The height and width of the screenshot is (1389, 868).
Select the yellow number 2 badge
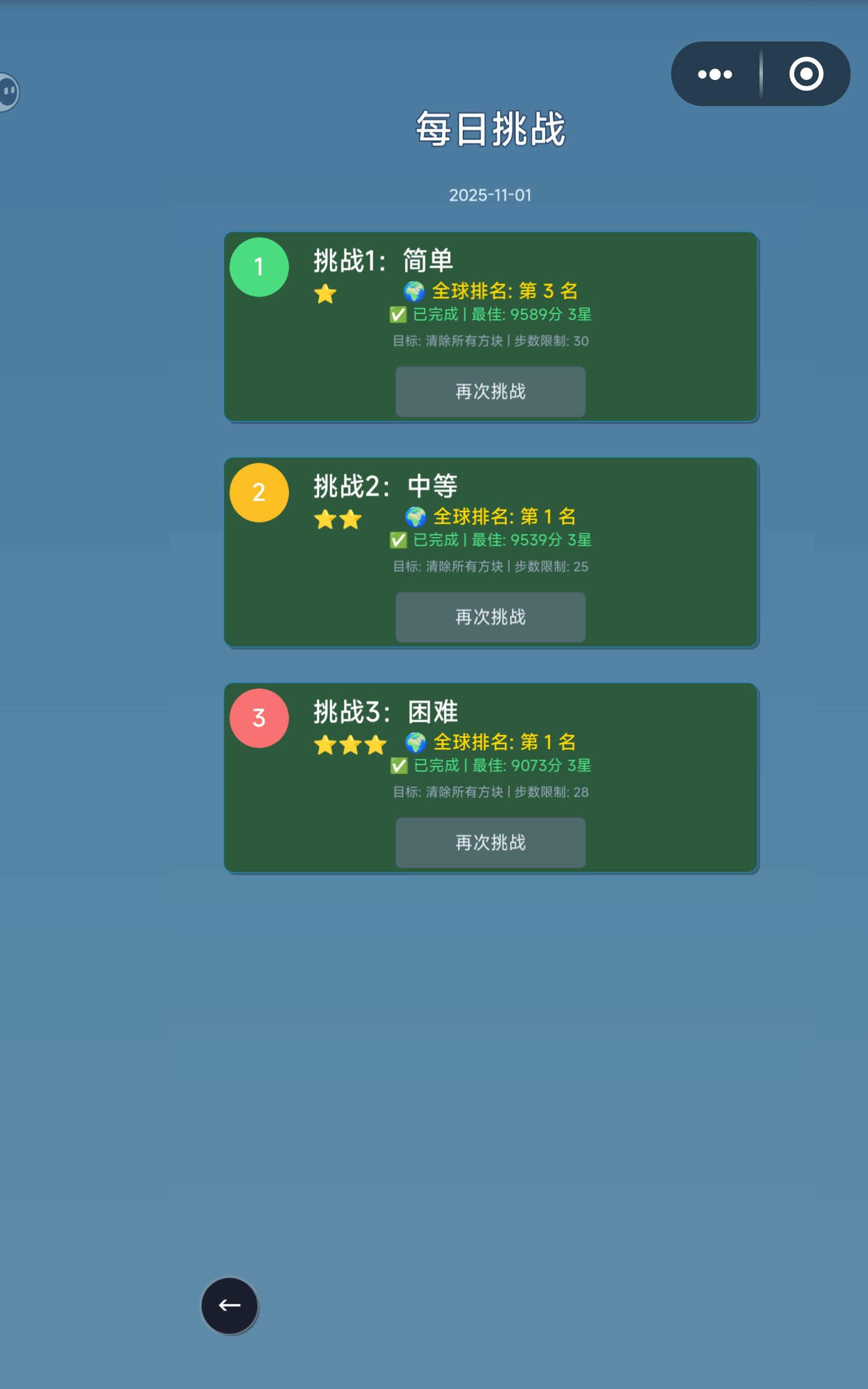(258, 492)
